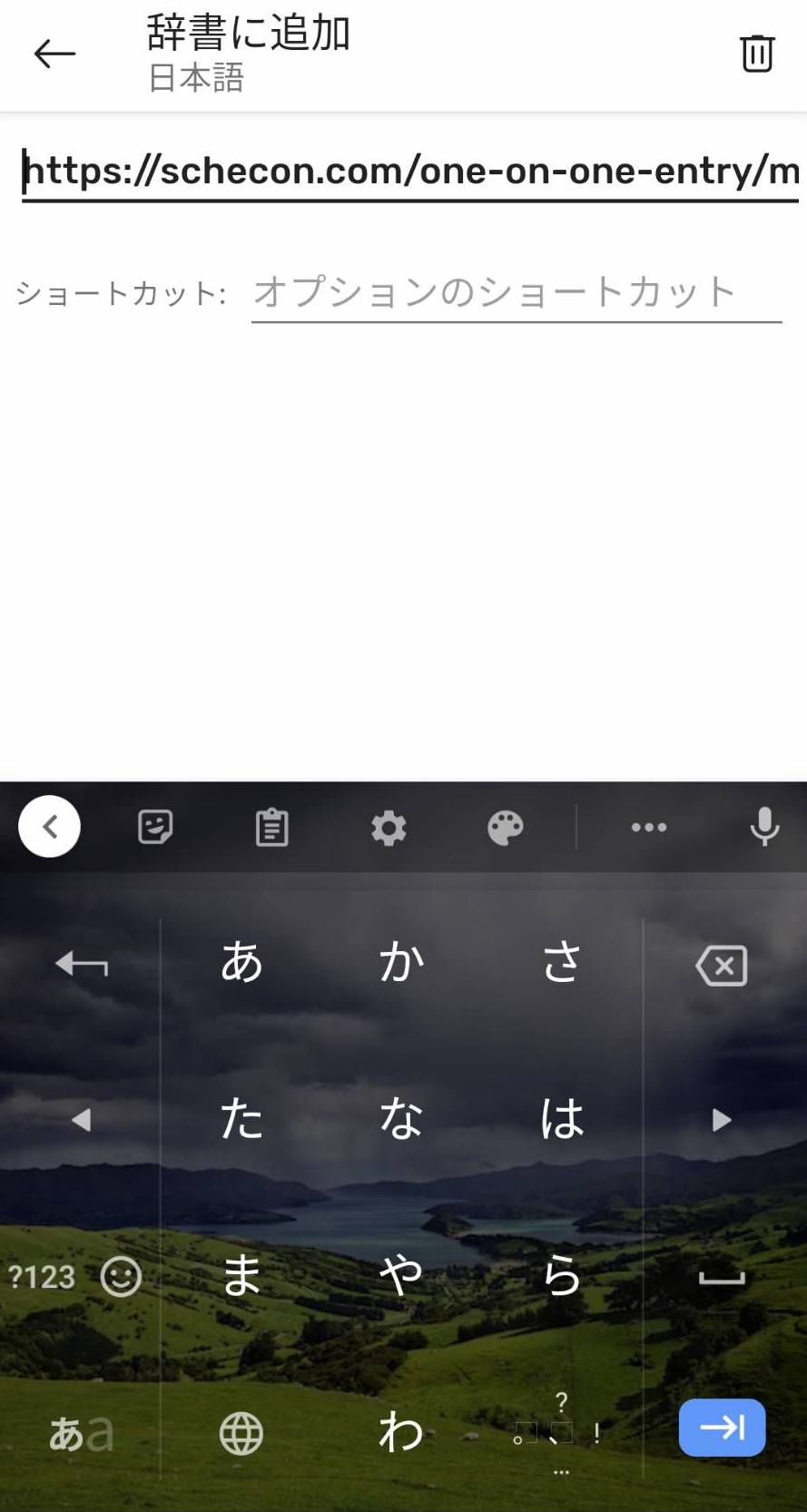This screenshot has width=807, height=1512.
Task: Tap the globe key to change language
Action: [241, 1434]
